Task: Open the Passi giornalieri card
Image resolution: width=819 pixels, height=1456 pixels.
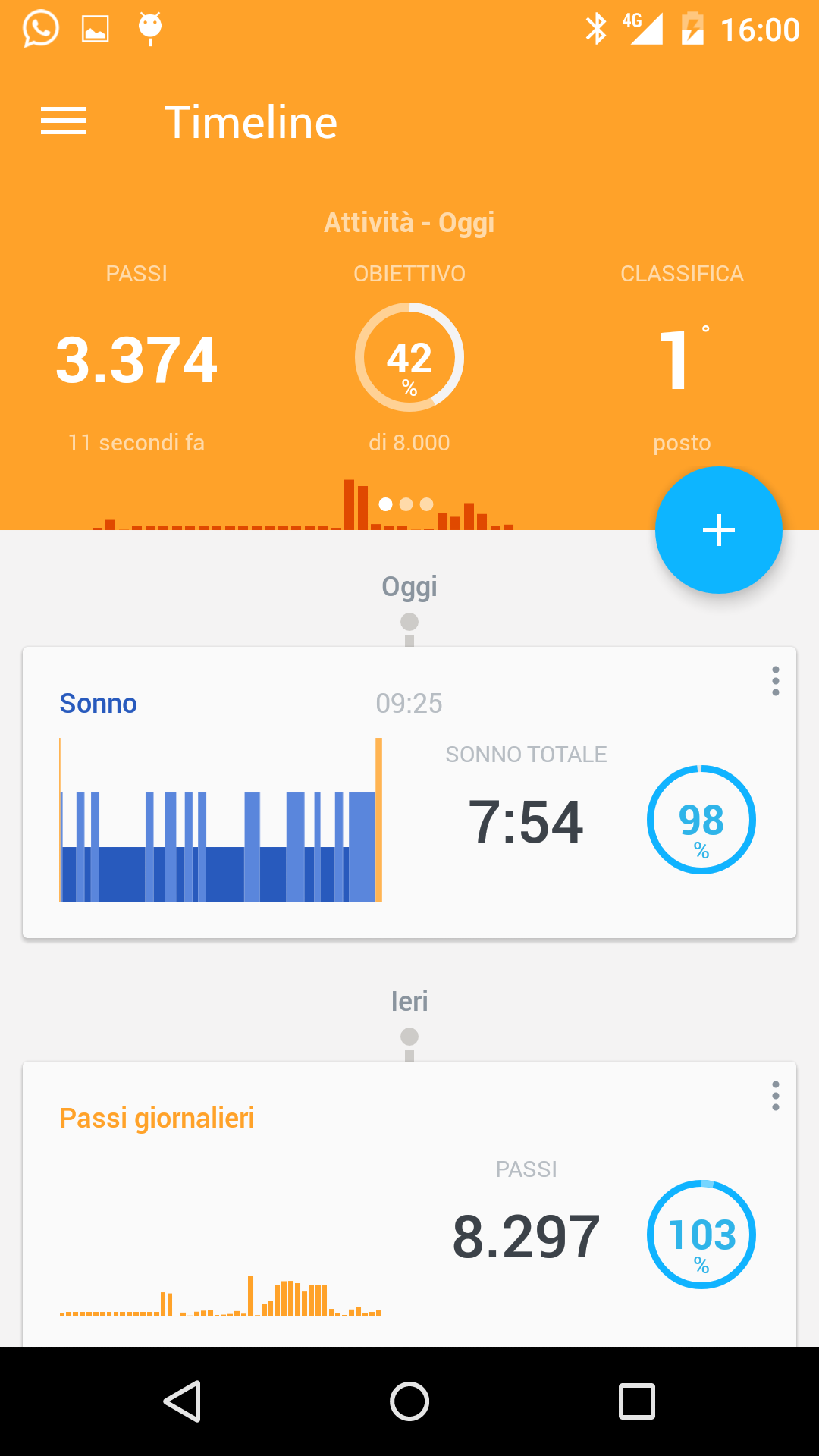Action: [409, 1204]
